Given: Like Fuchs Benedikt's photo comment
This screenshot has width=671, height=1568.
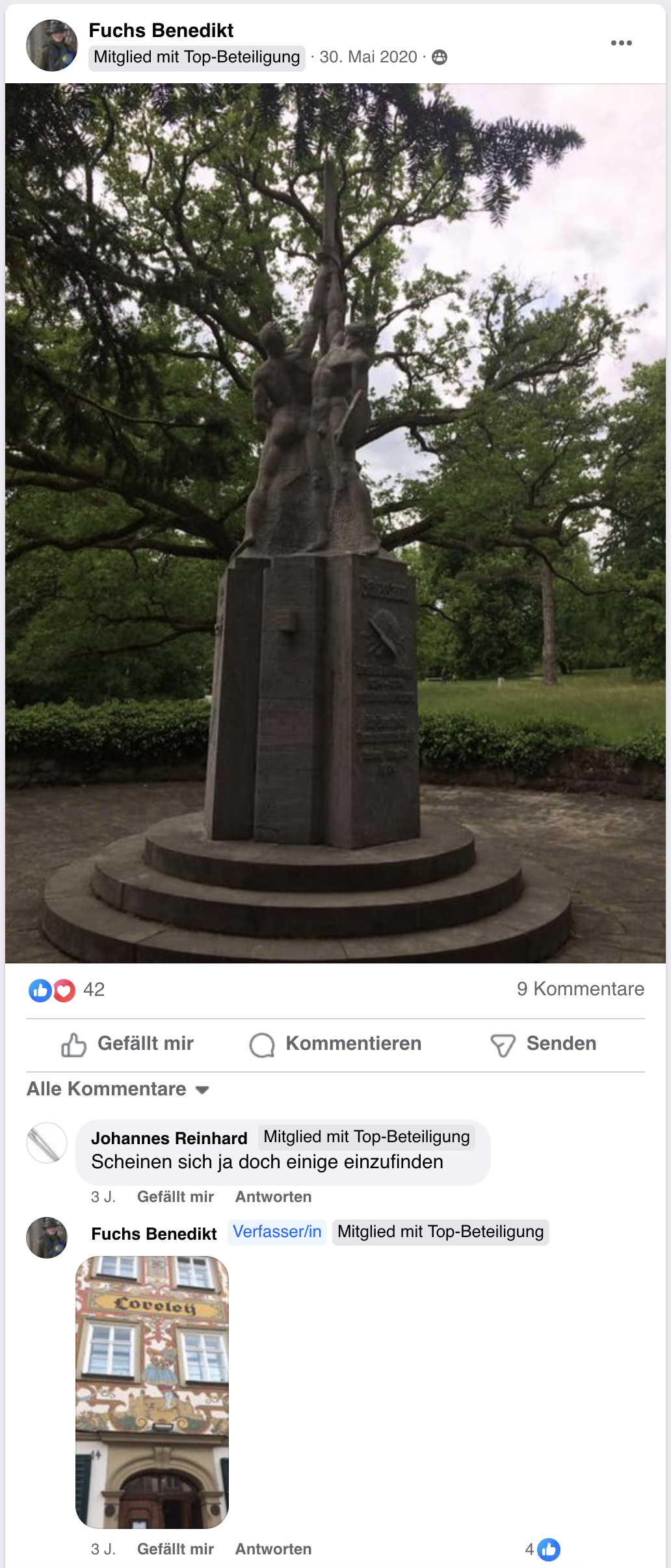Looking at the screenshot, I should click(175, 1549).
